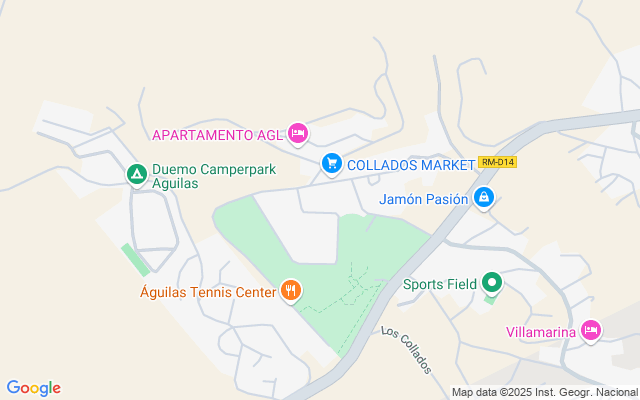Select the Águilas Tennis Center restaurant pin
The width and height of the screenshot is (640, 400).
click(291, 291)
